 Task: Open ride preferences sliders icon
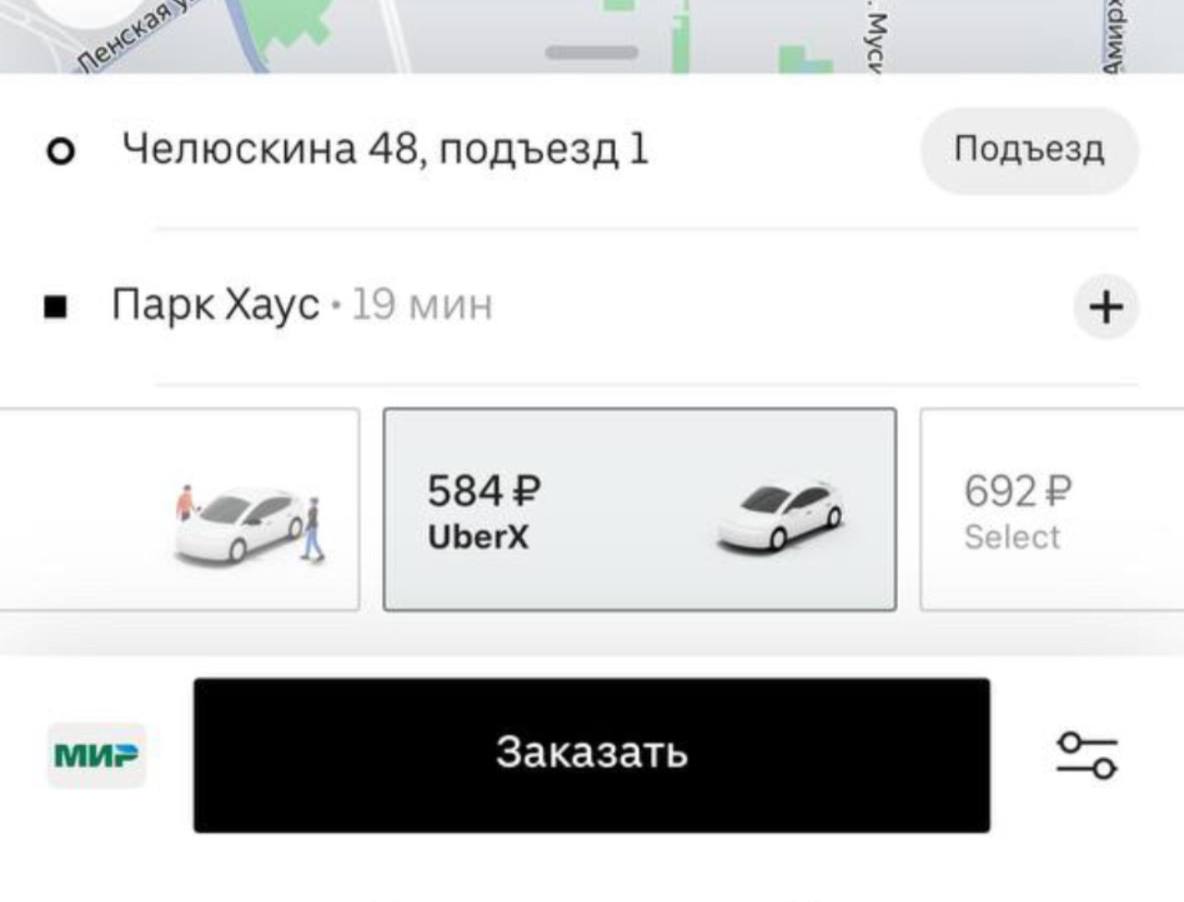1087,755
